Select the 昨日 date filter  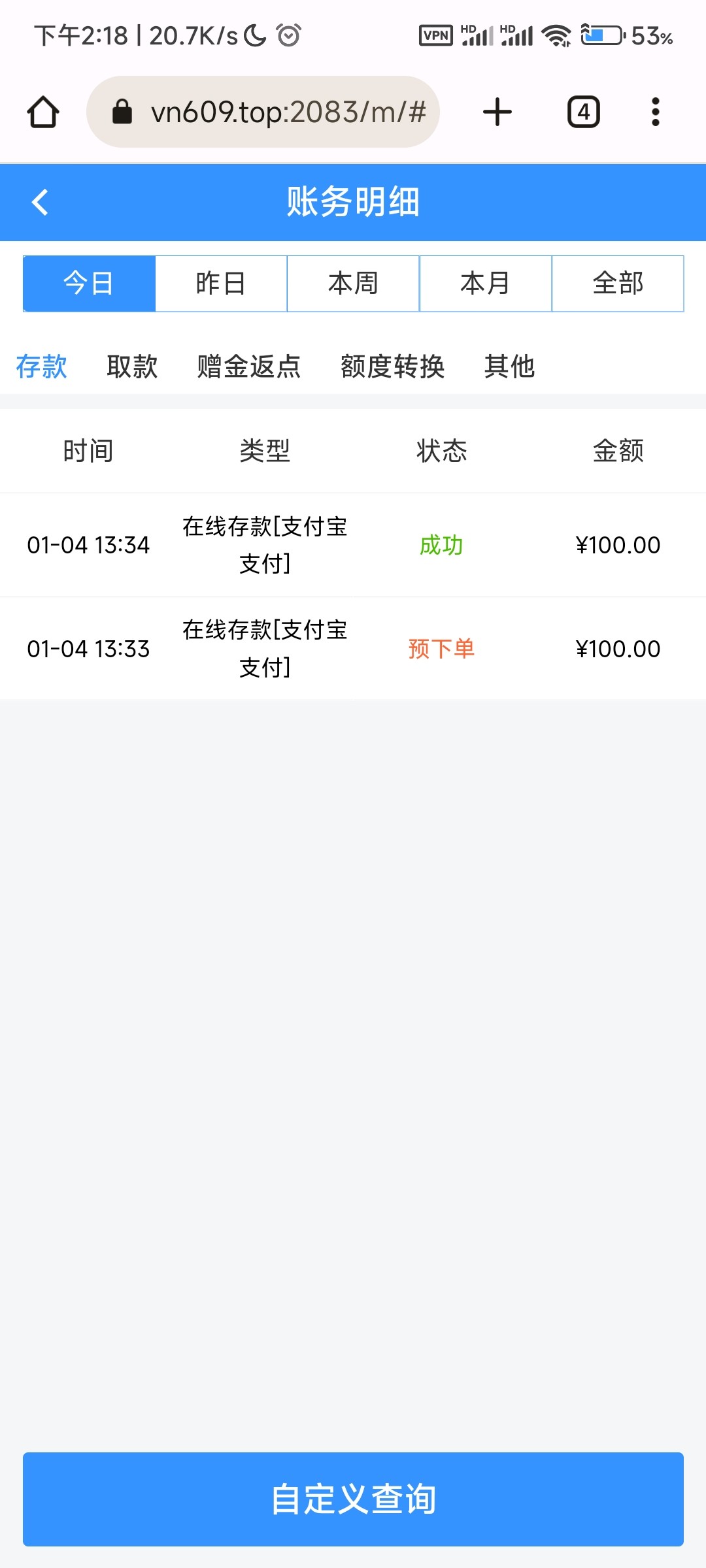(x=221, y=283)
